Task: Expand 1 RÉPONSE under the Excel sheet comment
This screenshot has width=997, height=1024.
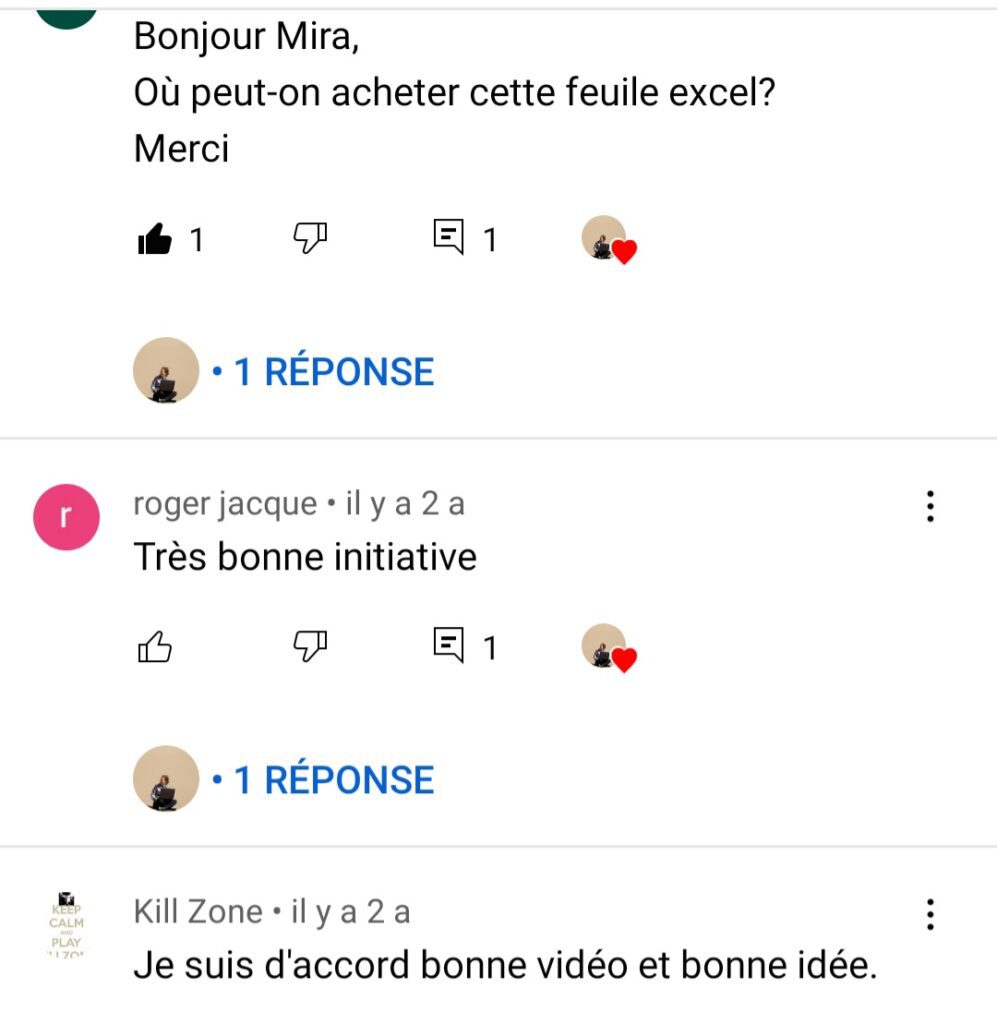Action: click(x=333, y=372)
